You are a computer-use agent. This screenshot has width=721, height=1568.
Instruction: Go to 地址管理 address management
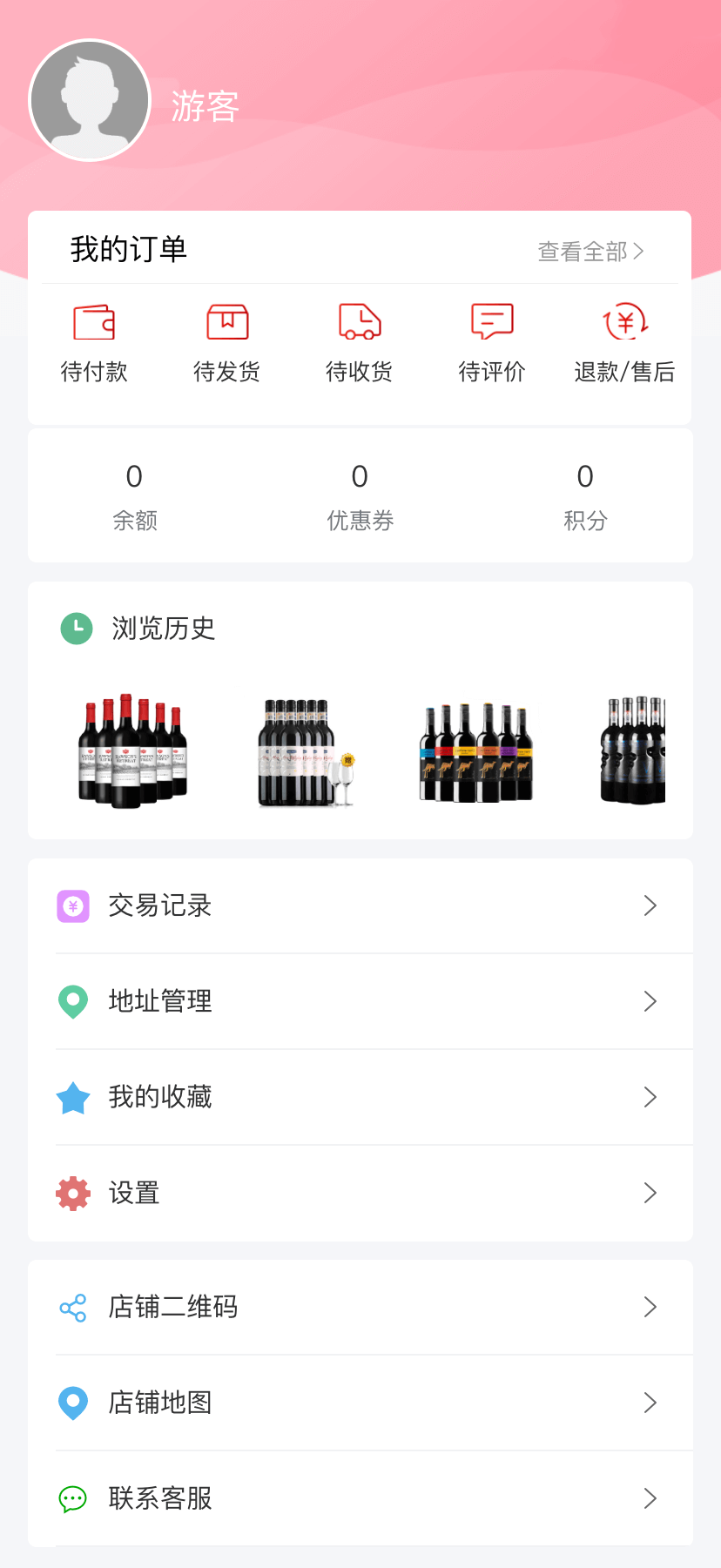[x=360, y=1001]
